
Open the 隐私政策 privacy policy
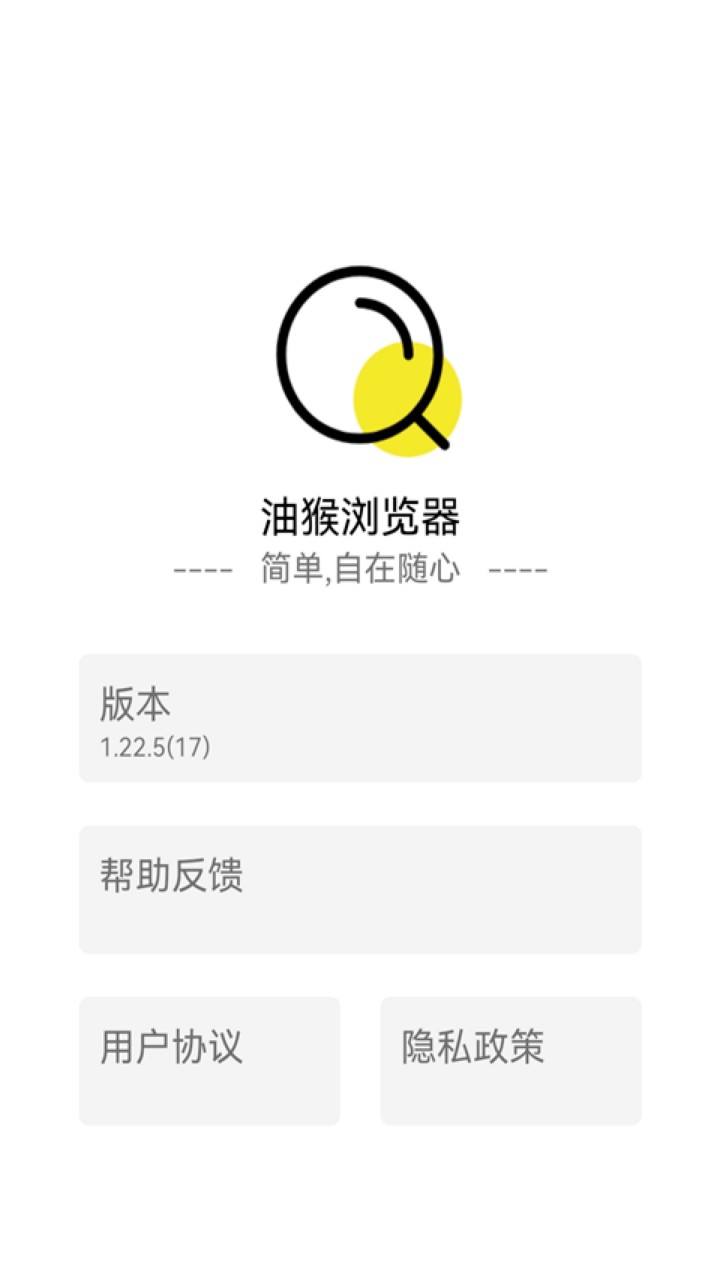pos(510,1060)
